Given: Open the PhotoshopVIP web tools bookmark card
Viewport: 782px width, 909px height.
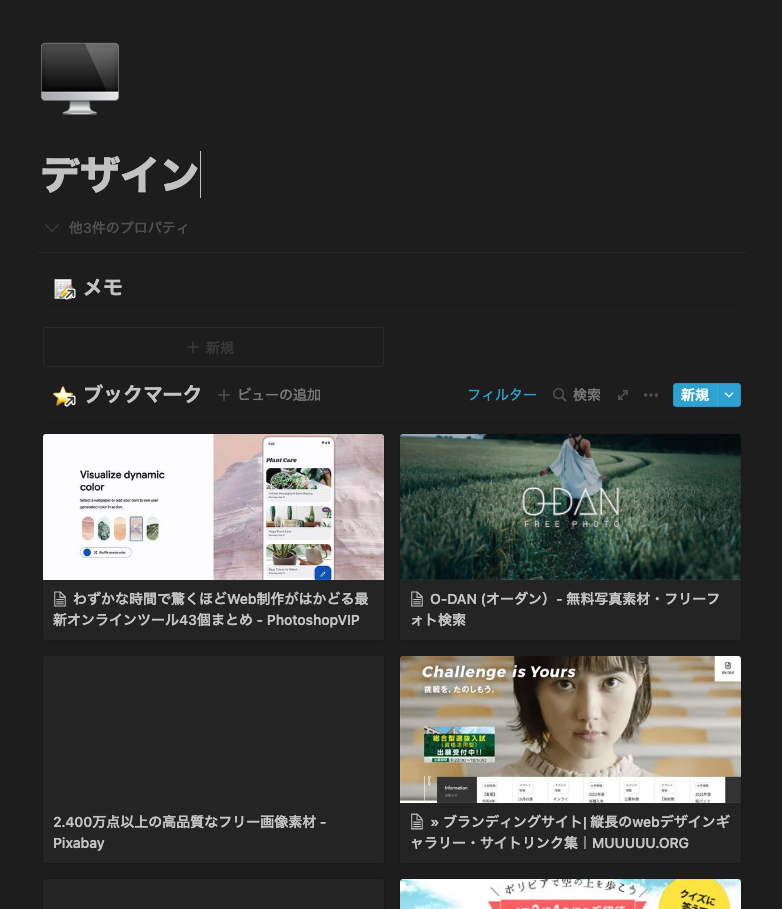Looking at the screenshot, I should [213, 536].
